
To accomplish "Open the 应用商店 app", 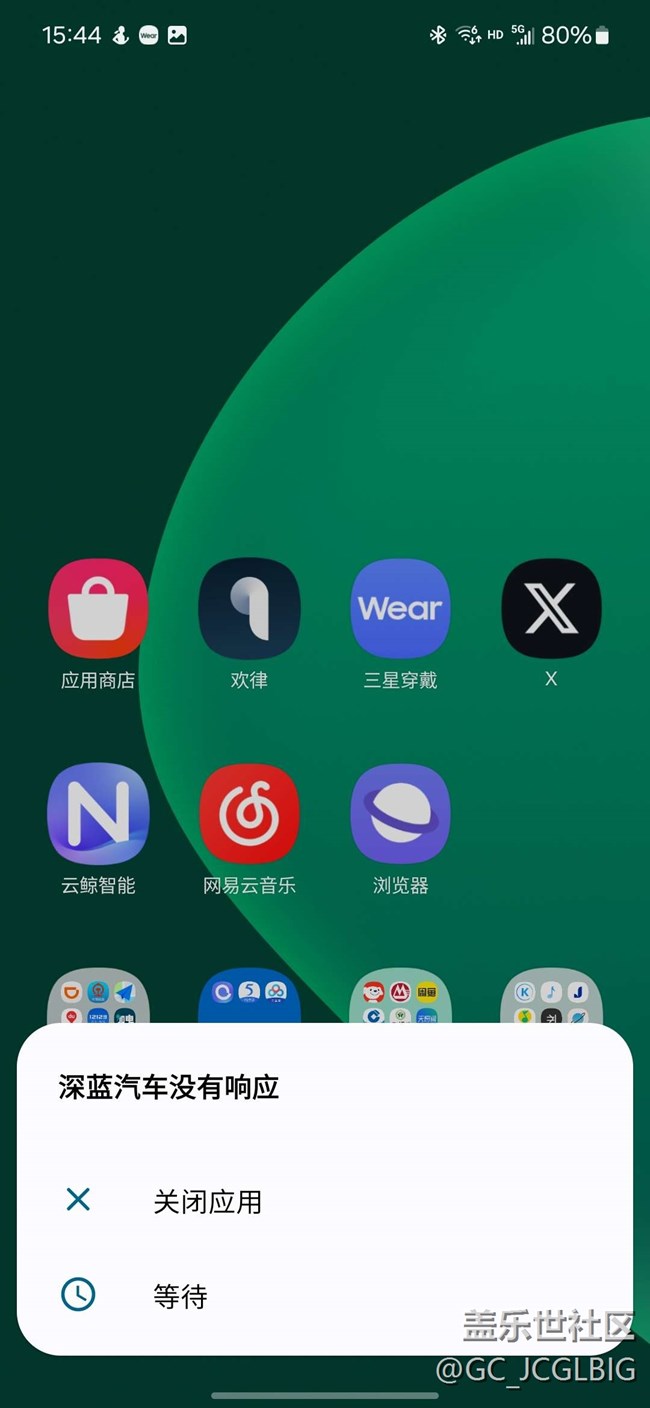I will click(x=98, y=609).
